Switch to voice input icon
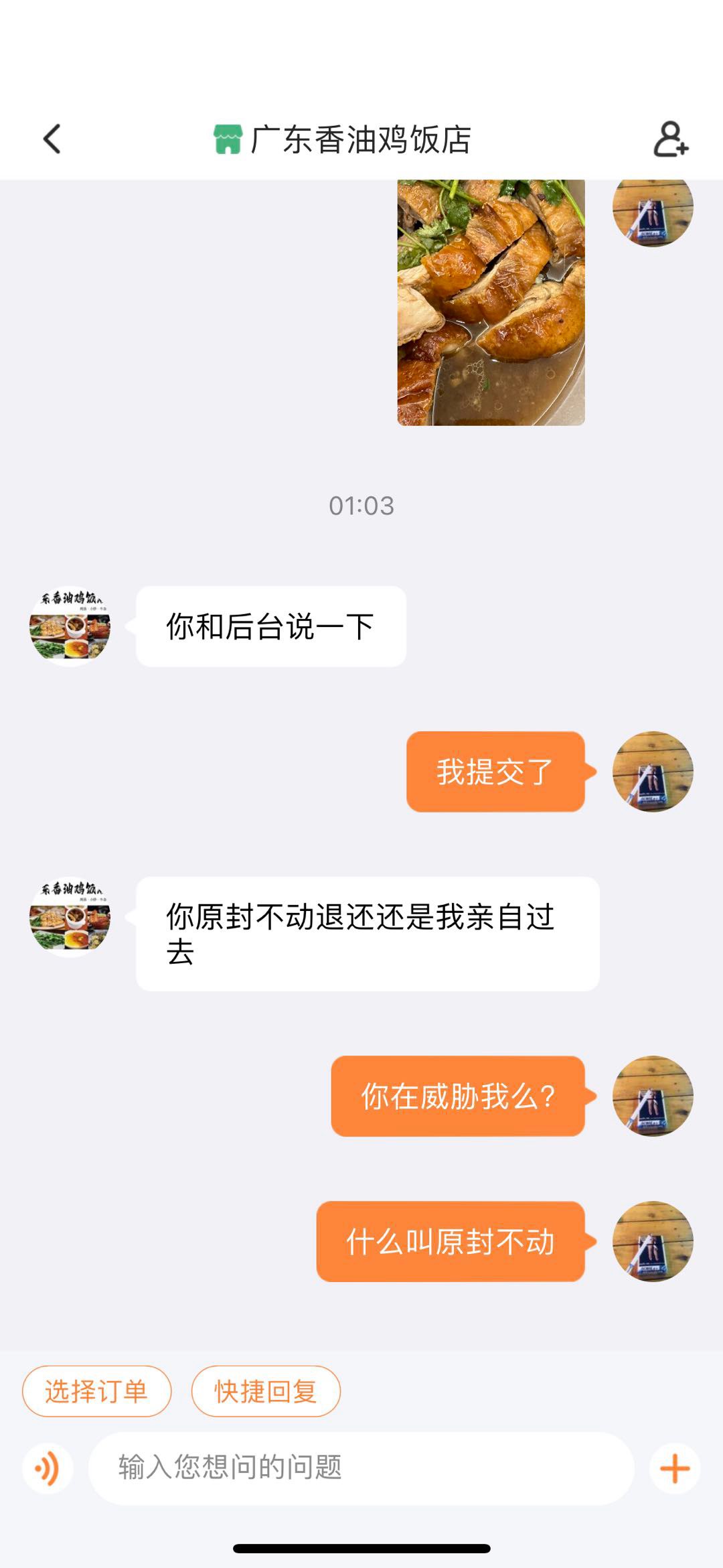Image resolution: width=723 pixels, height=1568 pixels. click(x=48, y=1468)
